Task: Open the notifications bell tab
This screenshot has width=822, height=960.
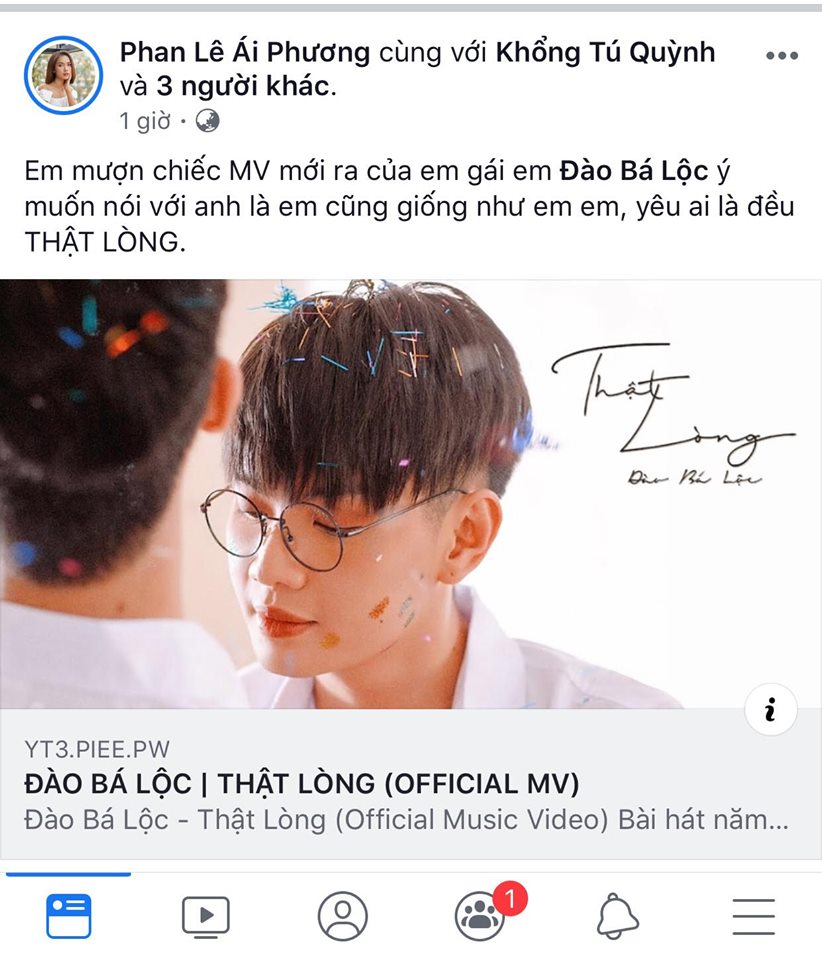Action: click(617, 915)
